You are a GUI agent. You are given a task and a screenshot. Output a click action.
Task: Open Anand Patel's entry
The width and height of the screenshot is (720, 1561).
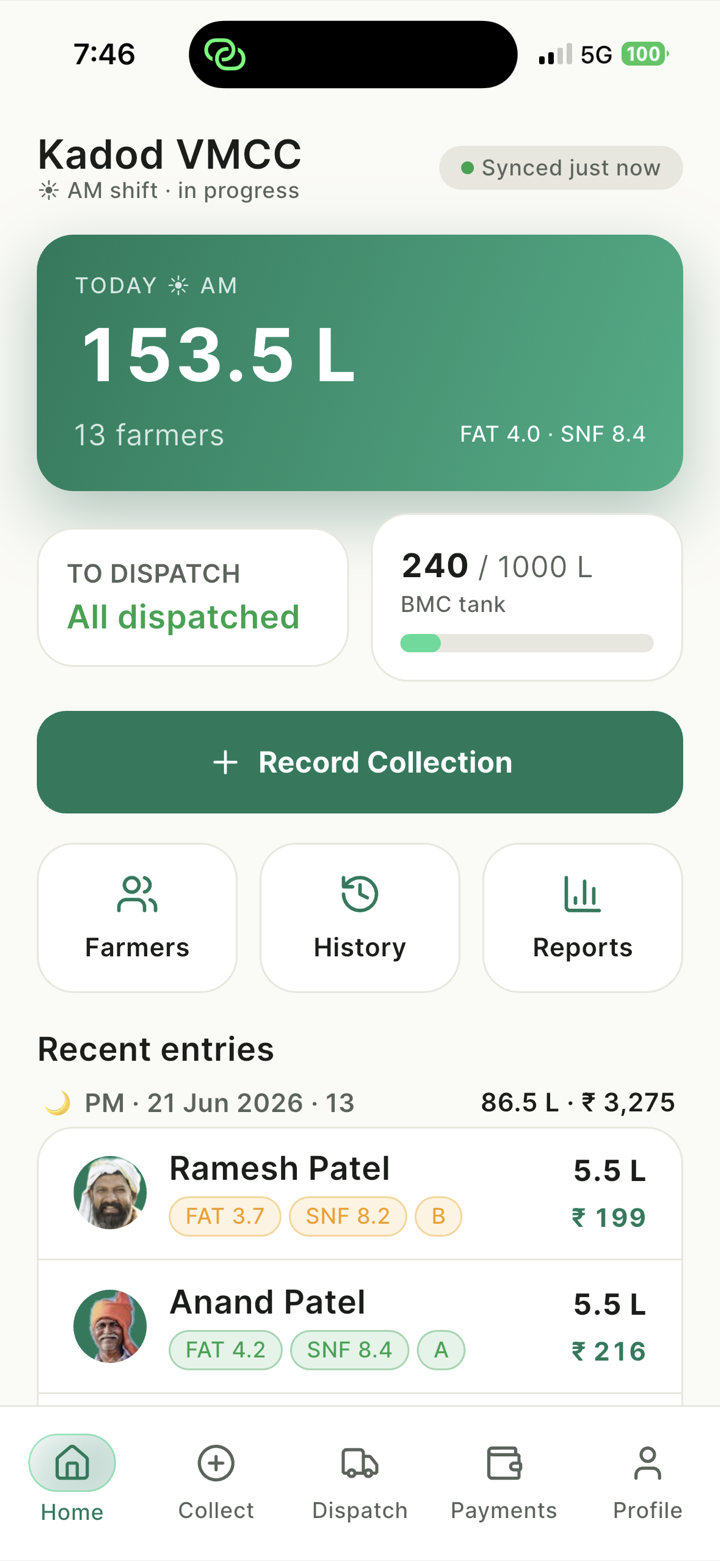[360, 1326]
